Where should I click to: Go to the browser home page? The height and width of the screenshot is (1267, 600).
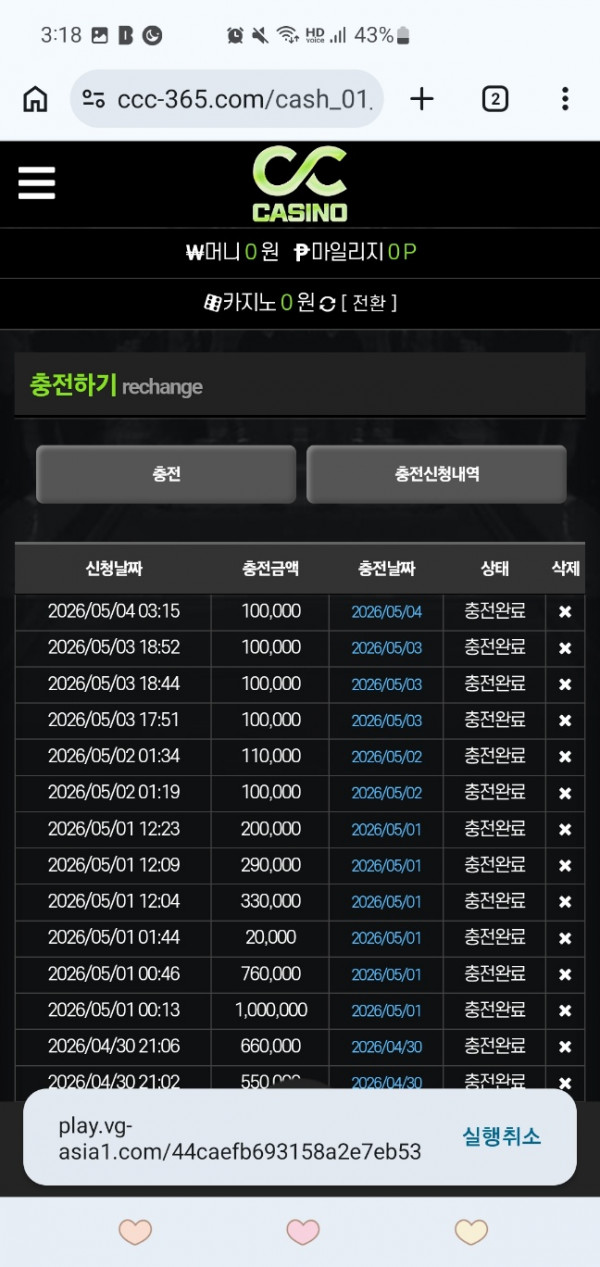coord(35,99)
